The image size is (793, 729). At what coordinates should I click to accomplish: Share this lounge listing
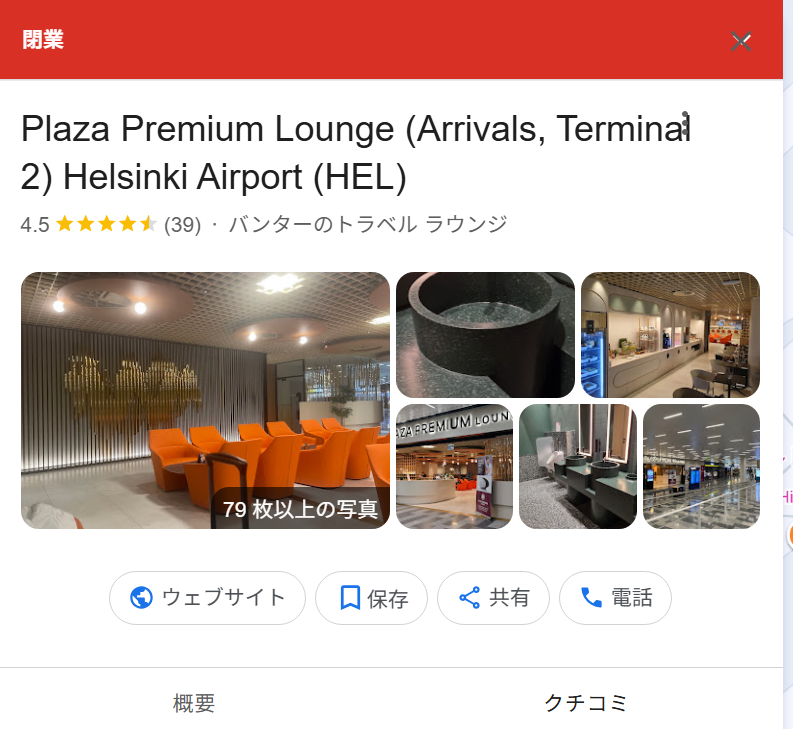click(493, 598)
